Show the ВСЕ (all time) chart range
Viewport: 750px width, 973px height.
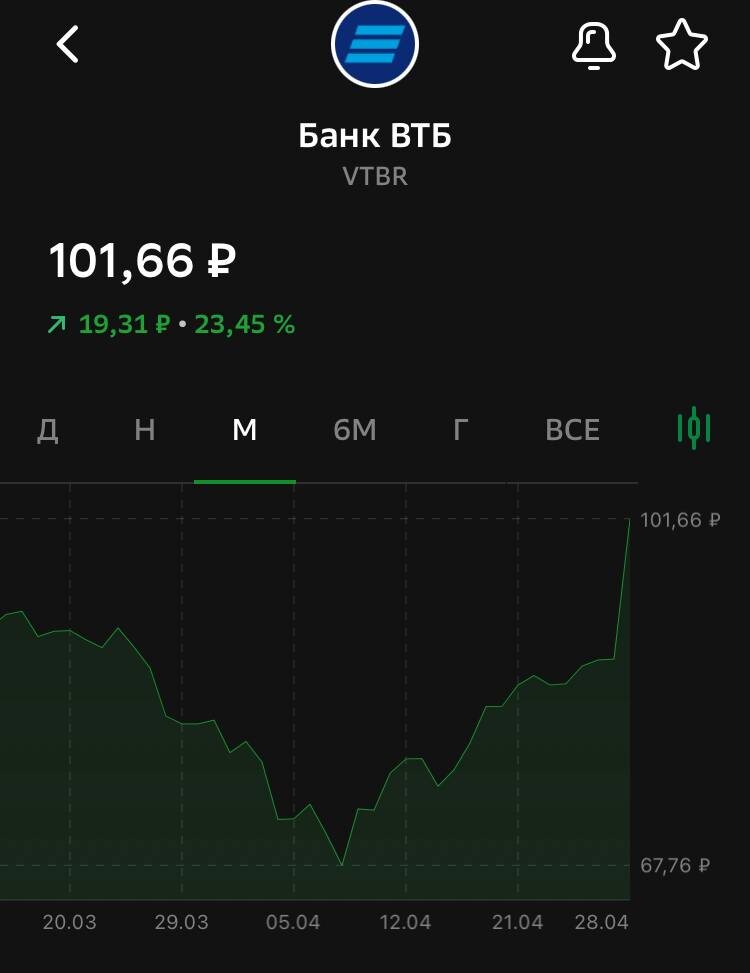click(x=572, y=430)
